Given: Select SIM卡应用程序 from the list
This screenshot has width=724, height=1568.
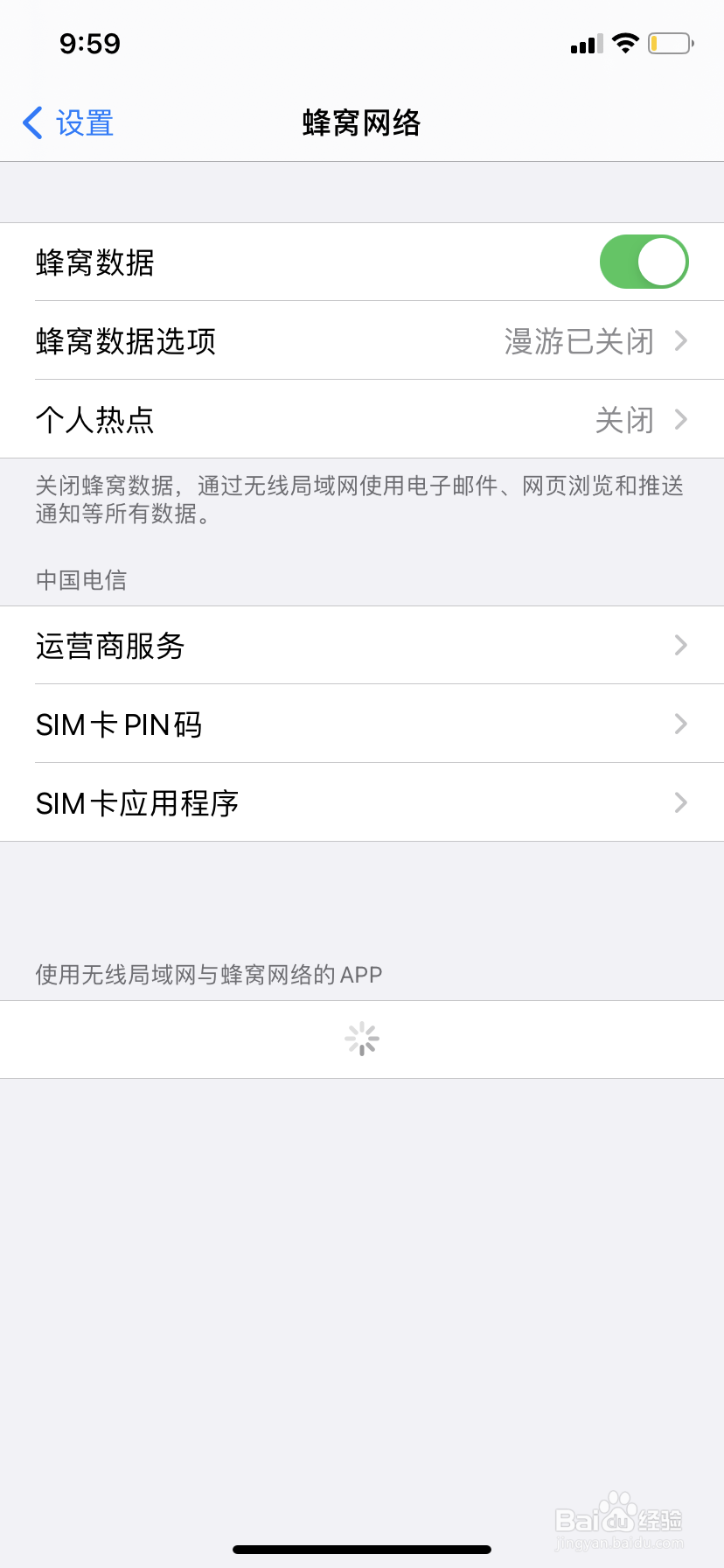Looking at the screenshot, I should [362, 802].
